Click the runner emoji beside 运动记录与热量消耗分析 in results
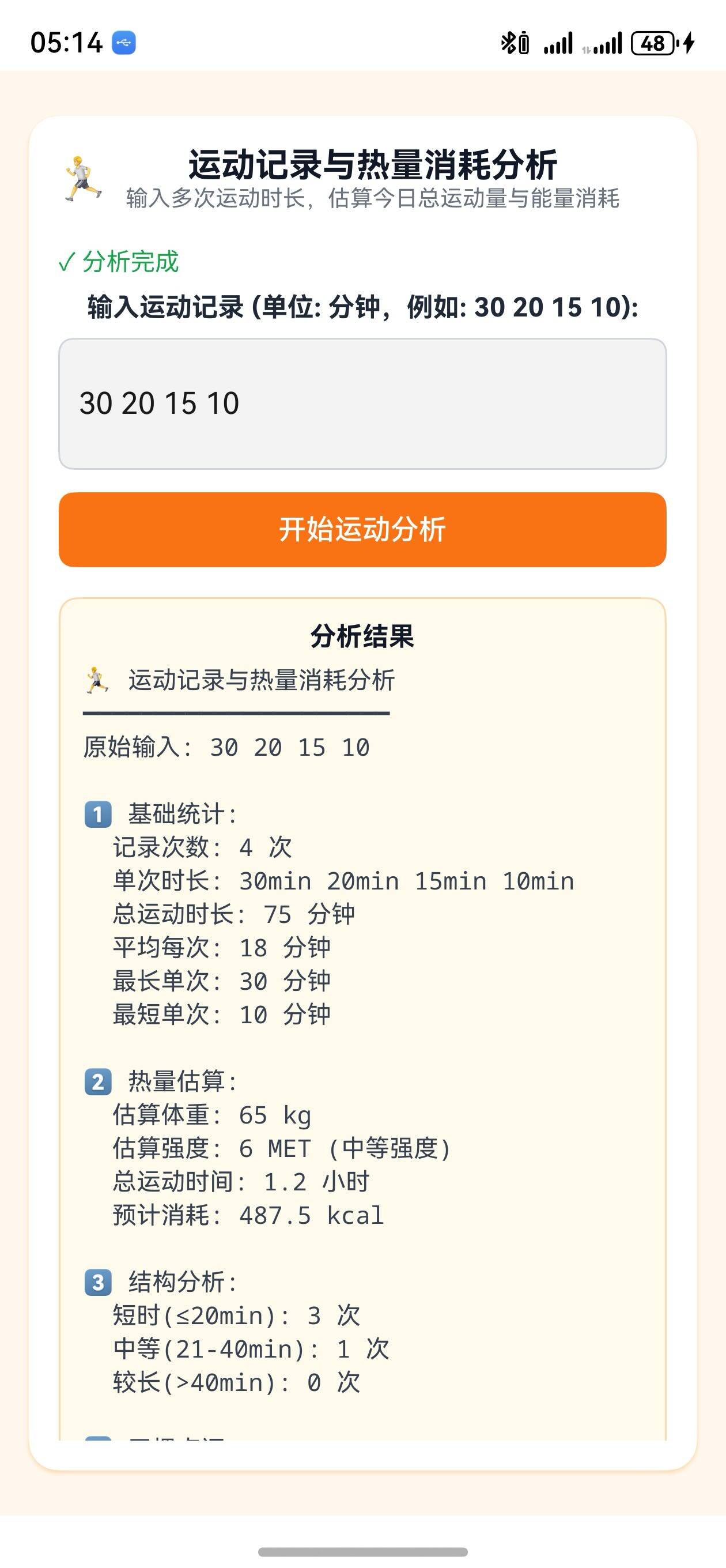726x1568 pixels. (97, 680)
